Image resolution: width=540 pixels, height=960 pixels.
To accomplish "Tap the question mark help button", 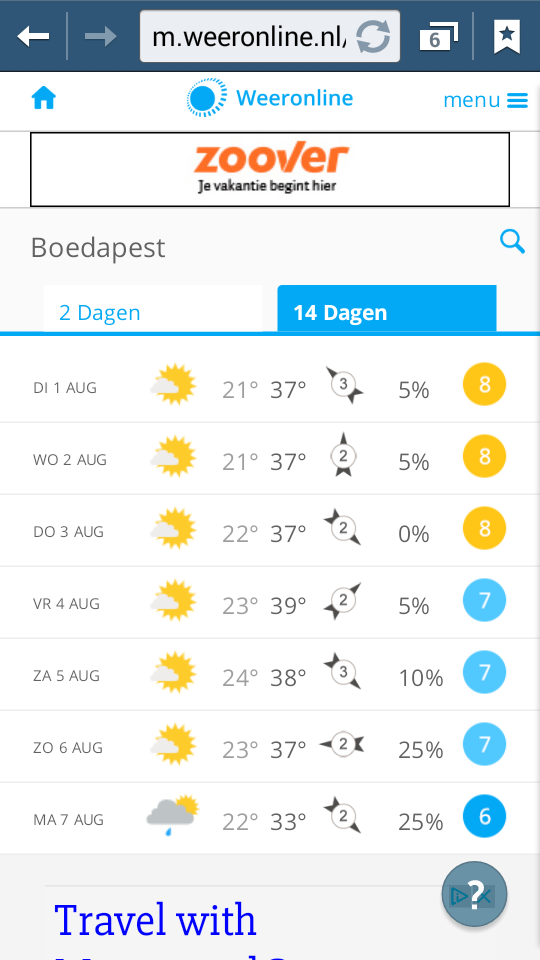I will click(x=474, y=894).
